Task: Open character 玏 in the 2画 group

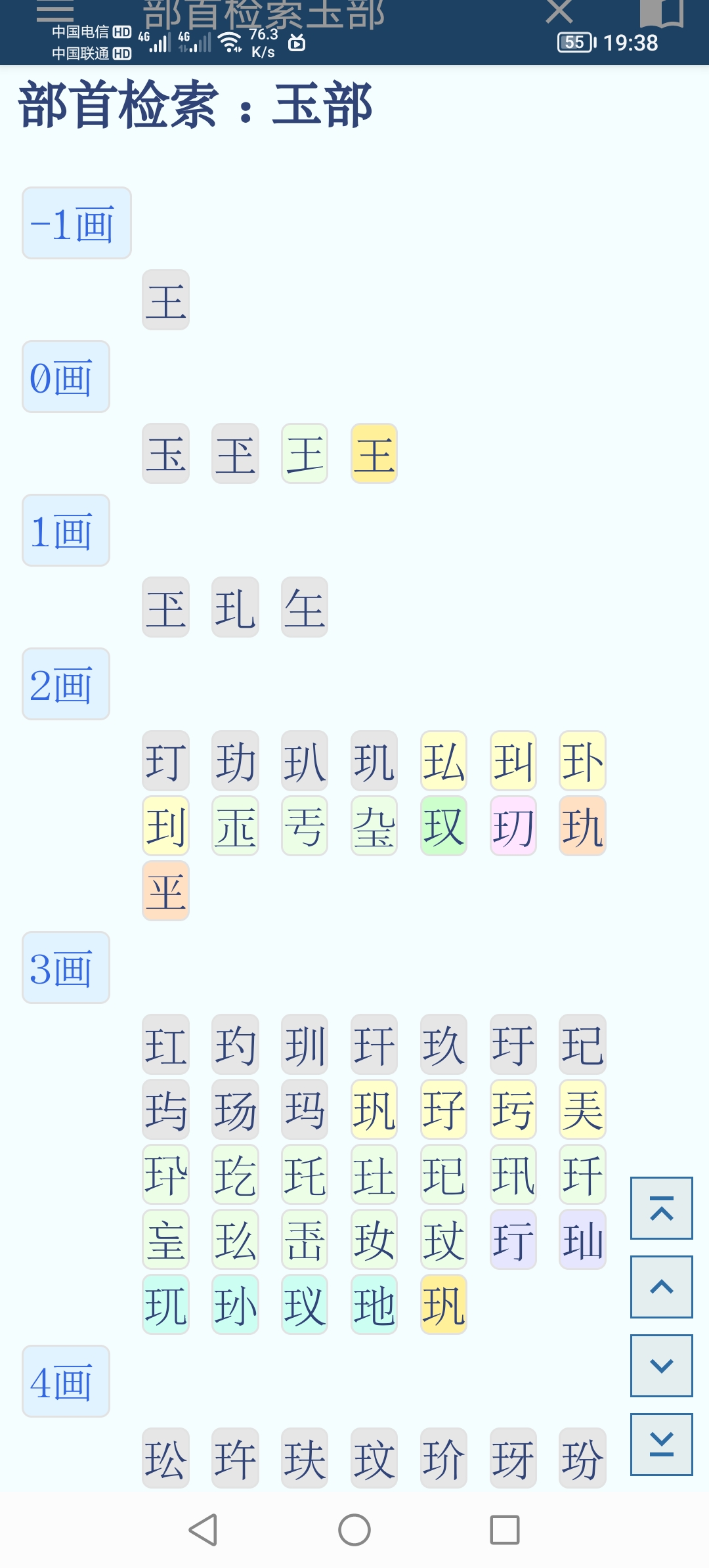Action: 235,761
